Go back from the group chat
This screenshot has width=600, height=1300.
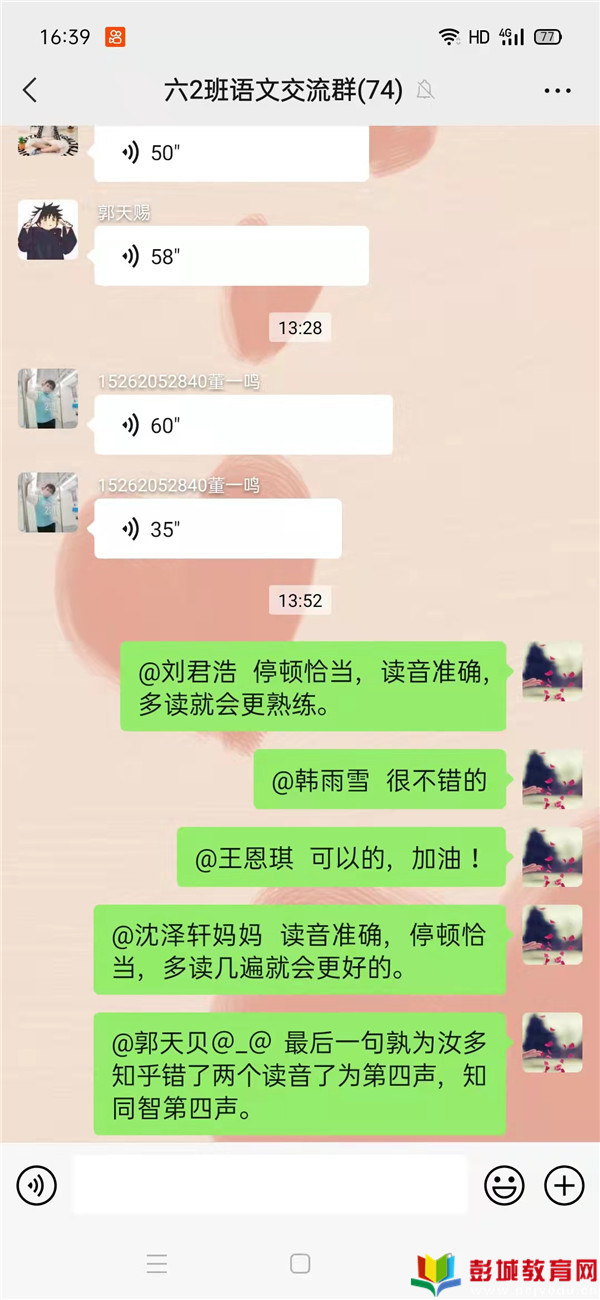click(x=30, y=90)
